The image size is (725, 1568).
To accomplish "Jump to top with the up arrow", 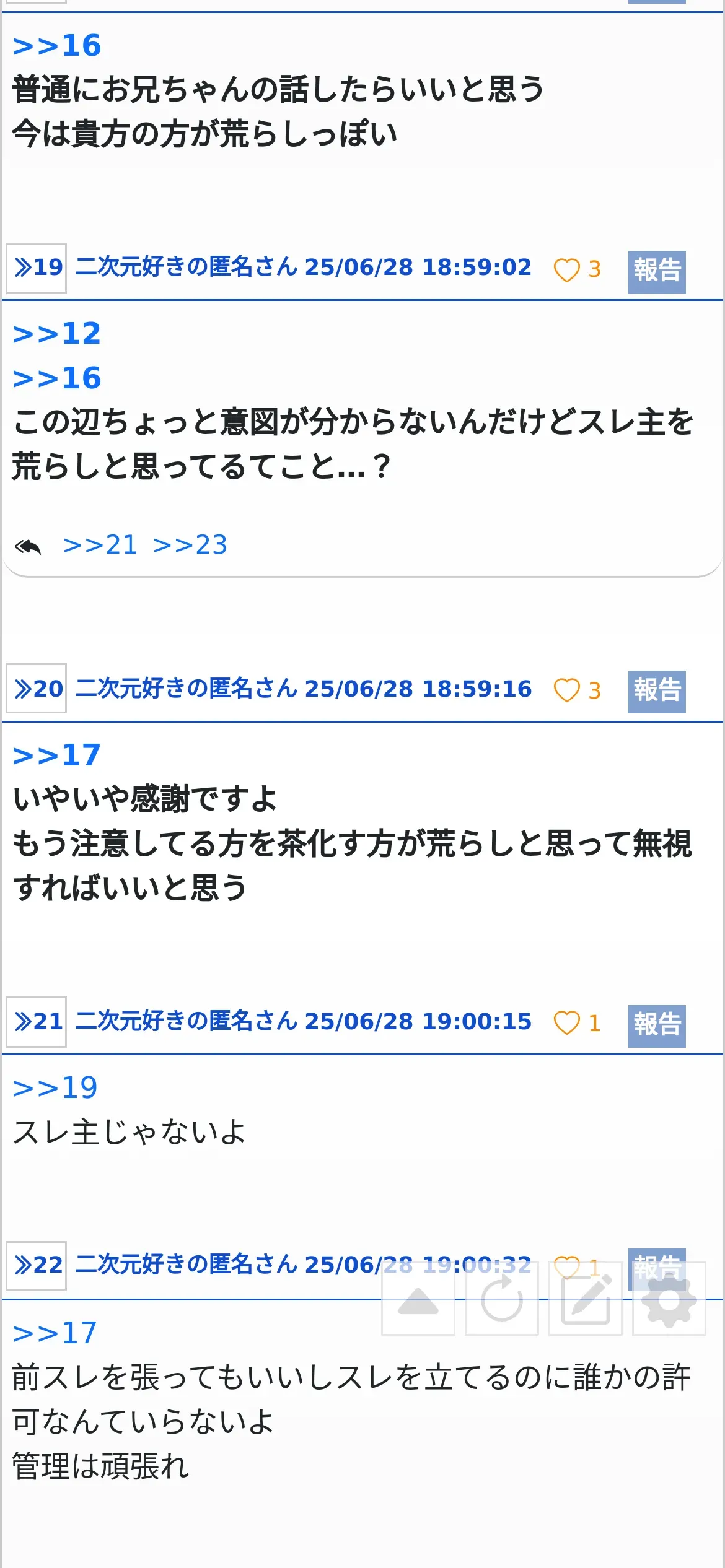I will (x=418, y=1299).
